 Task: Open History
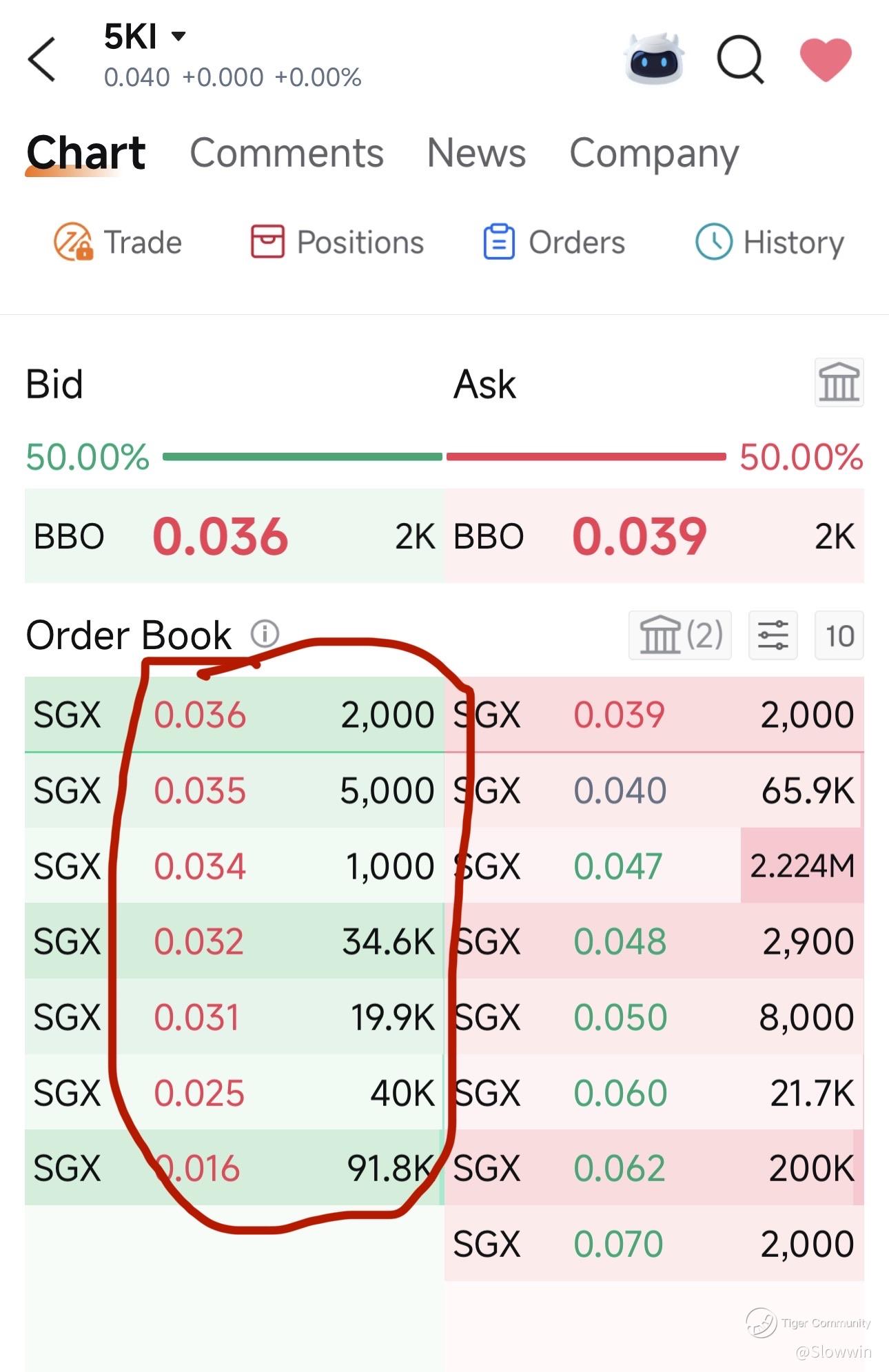pos(770,243)
